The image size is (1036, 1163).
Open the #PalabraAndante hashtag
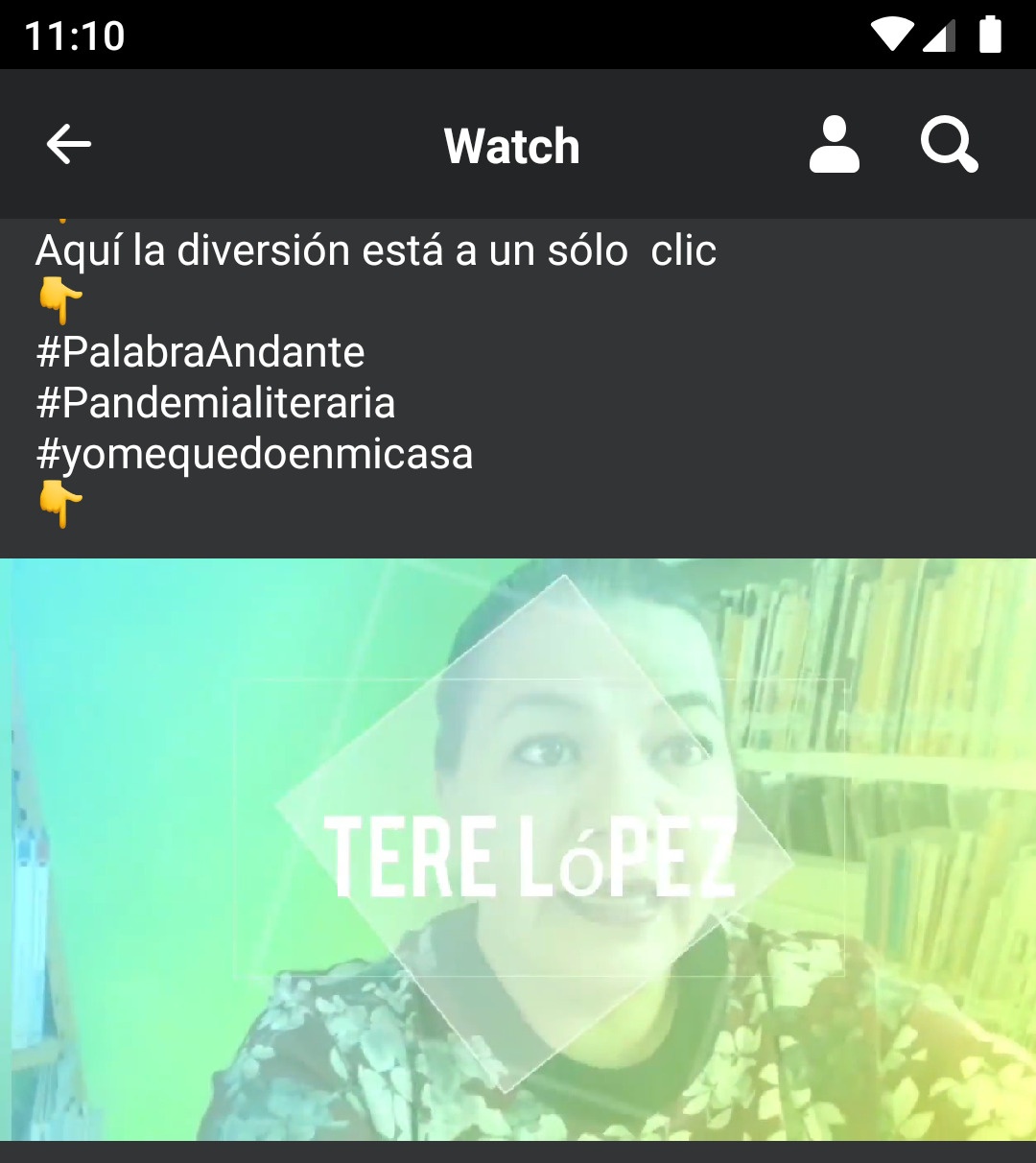[x=200, y=352]
